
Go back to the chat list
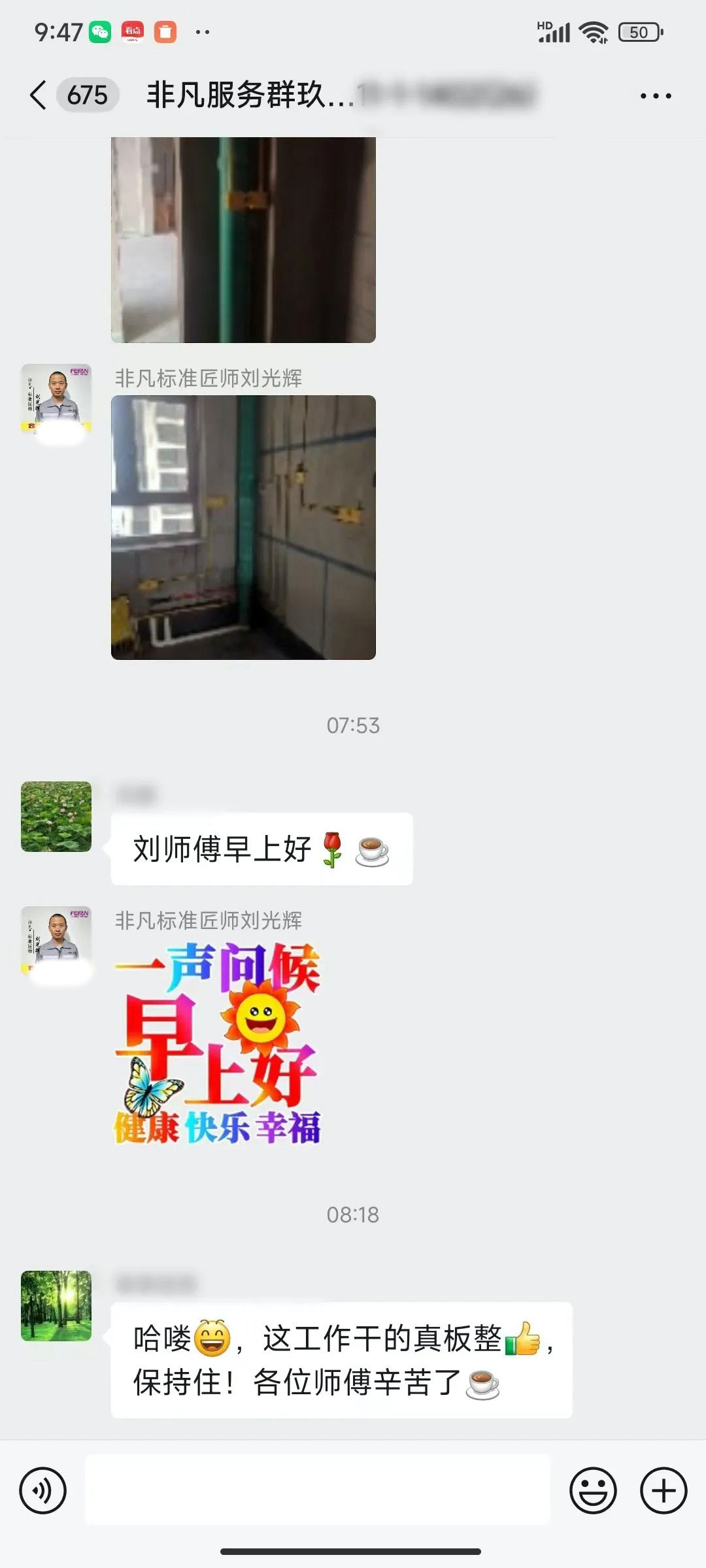coord(39,95)
